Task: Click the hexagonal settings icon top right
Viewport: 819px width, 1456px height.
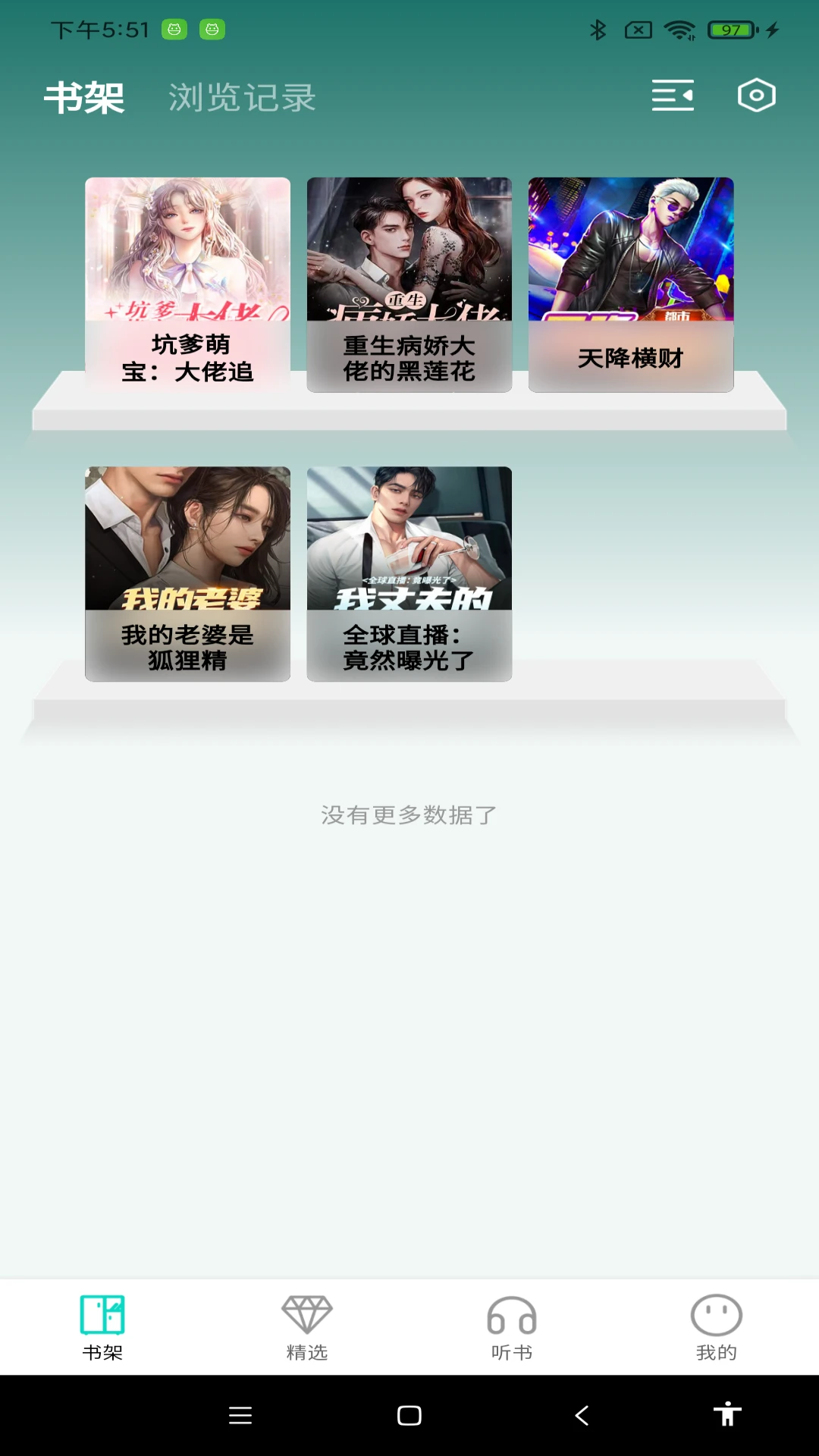Action: pyautogui.click(x=756, y=95)
